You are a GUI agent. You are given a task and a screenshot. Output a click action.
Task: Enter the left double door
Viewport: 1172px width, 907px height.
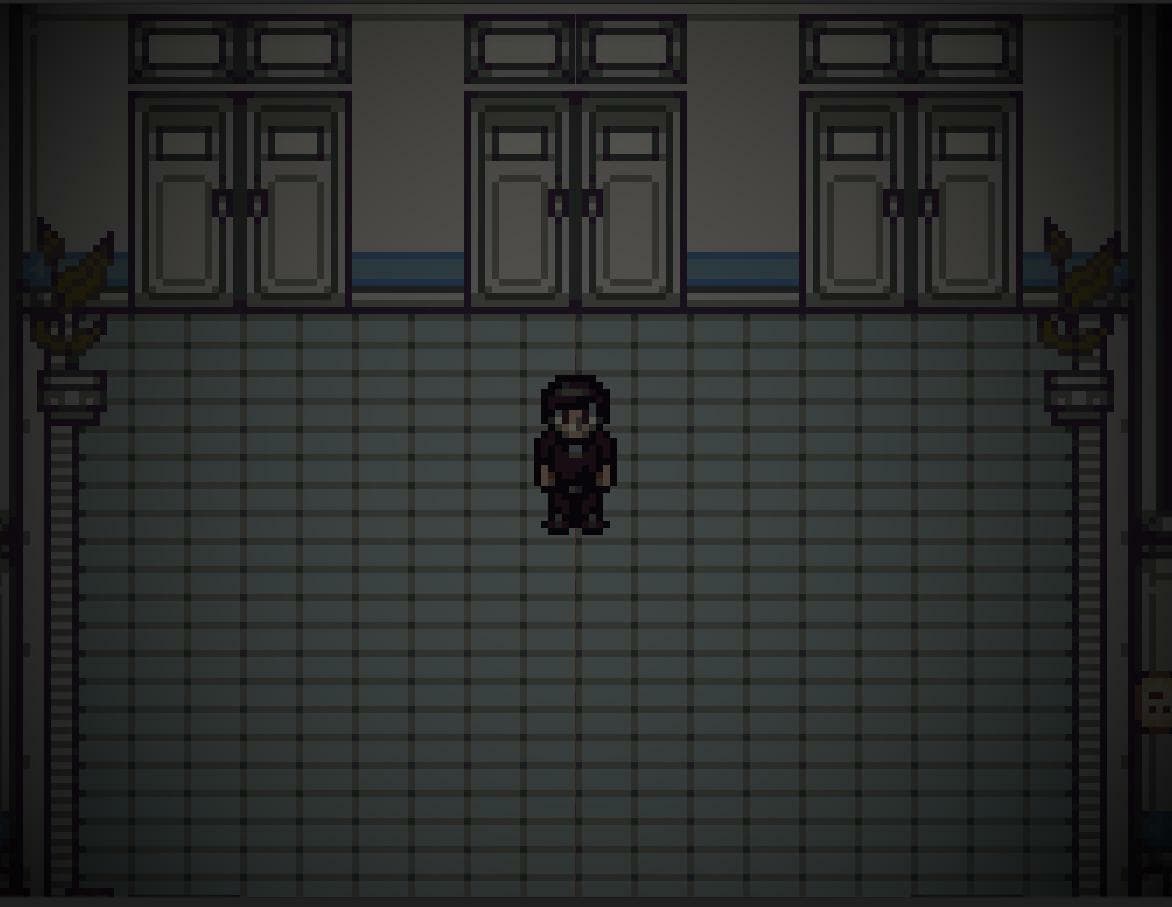(x=240, y=200)
